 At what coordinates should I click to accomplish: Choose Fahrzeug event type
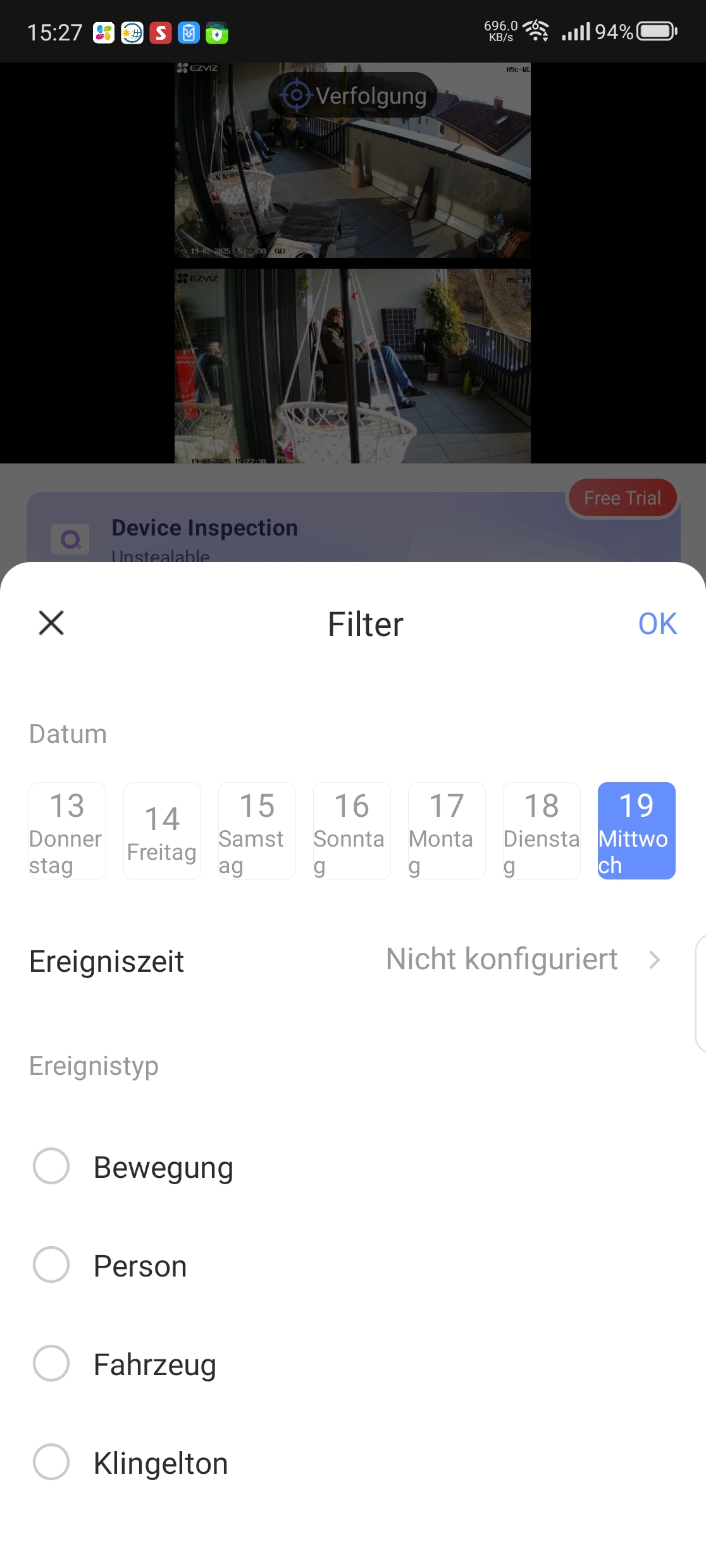point(51,1364)
